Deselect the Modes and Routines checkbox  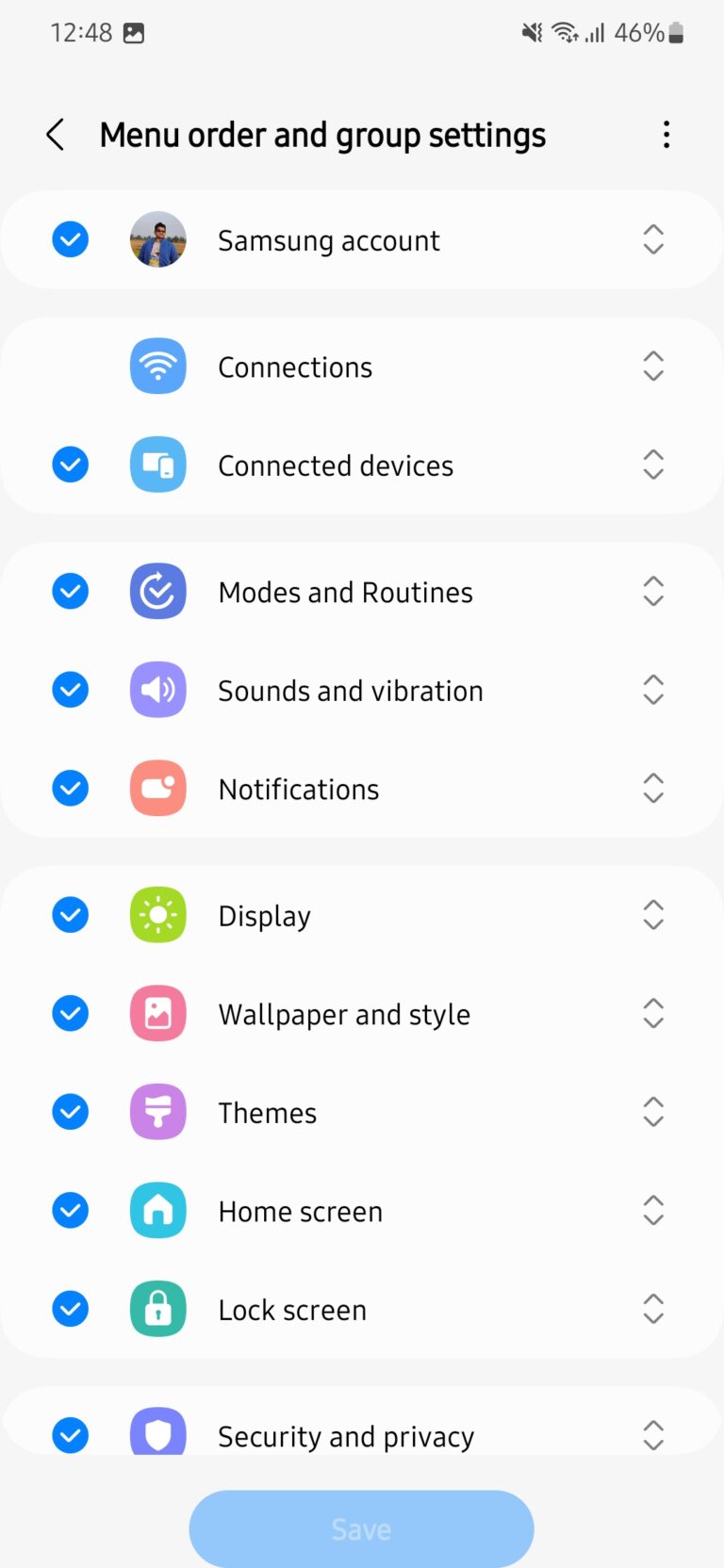click(70, 591)
